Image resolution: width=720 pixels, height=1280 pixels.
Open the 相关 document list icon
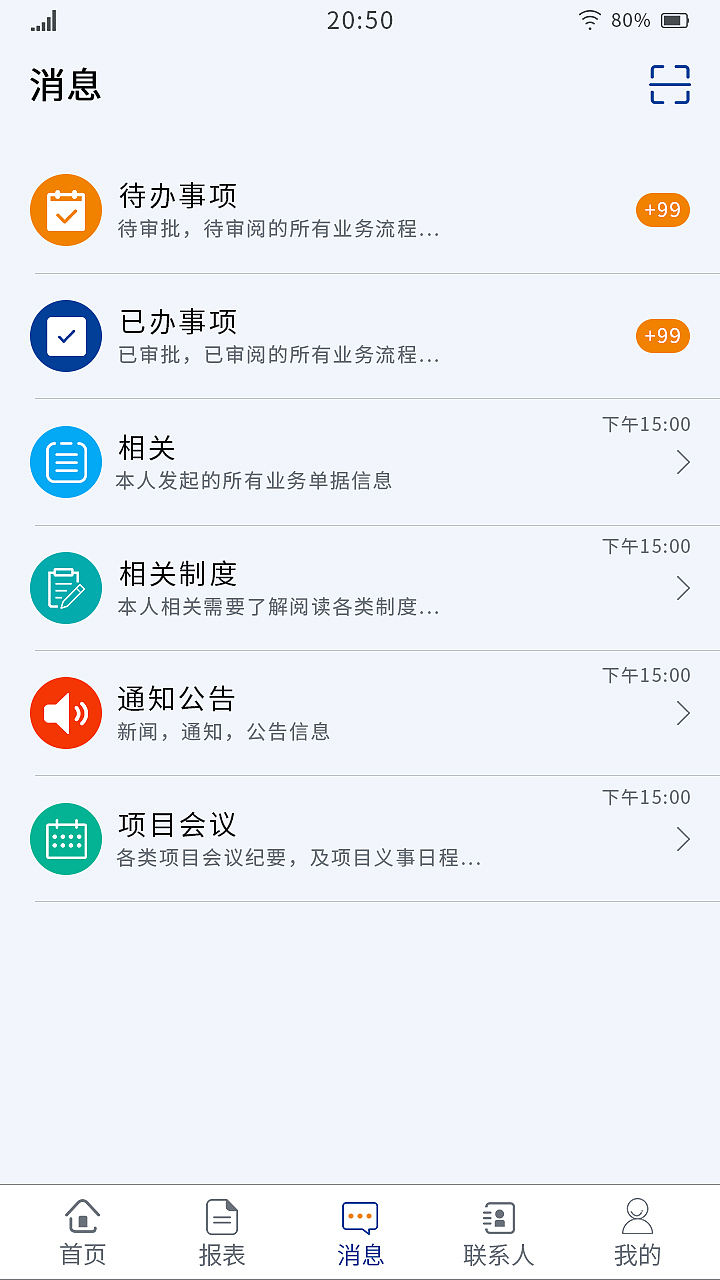(x=65, y=462)
